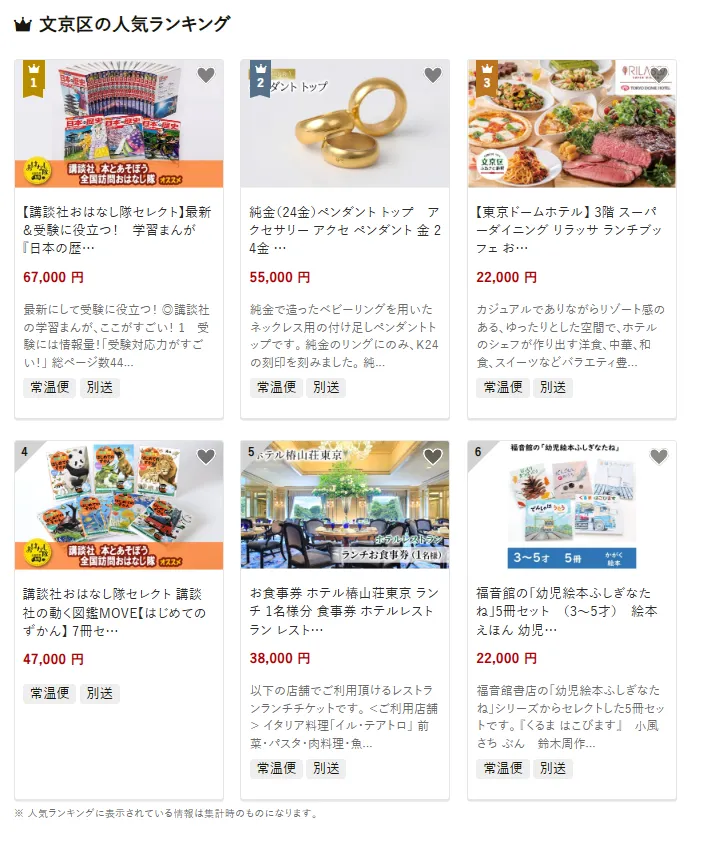
Task: Favorite the 67,000円 講談社 learning manga item
Action: click(206, 75)
